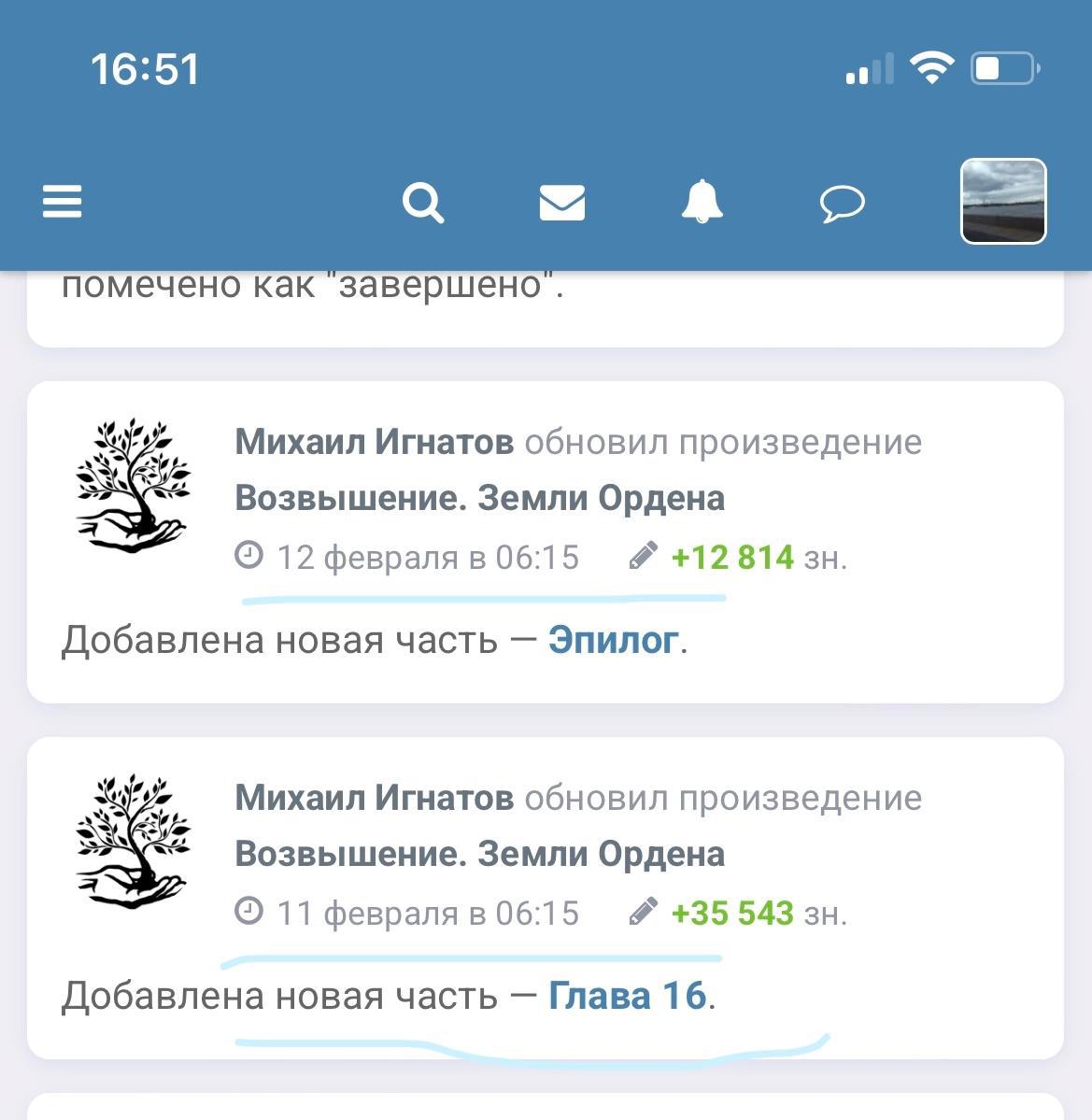
Task: Open the comments speech bubble
Action: [842, 204]
